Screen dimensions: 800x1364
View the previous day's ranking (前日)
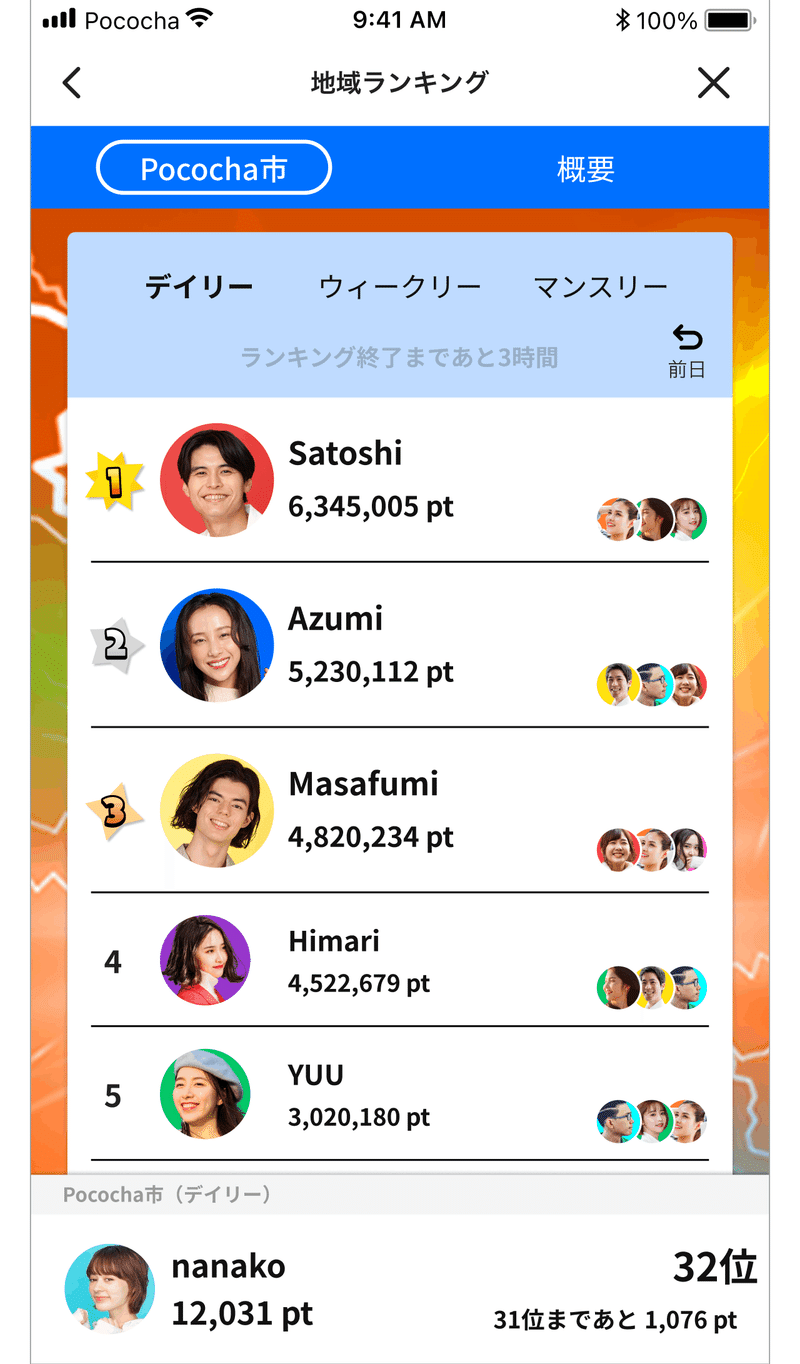click(687, 351)
